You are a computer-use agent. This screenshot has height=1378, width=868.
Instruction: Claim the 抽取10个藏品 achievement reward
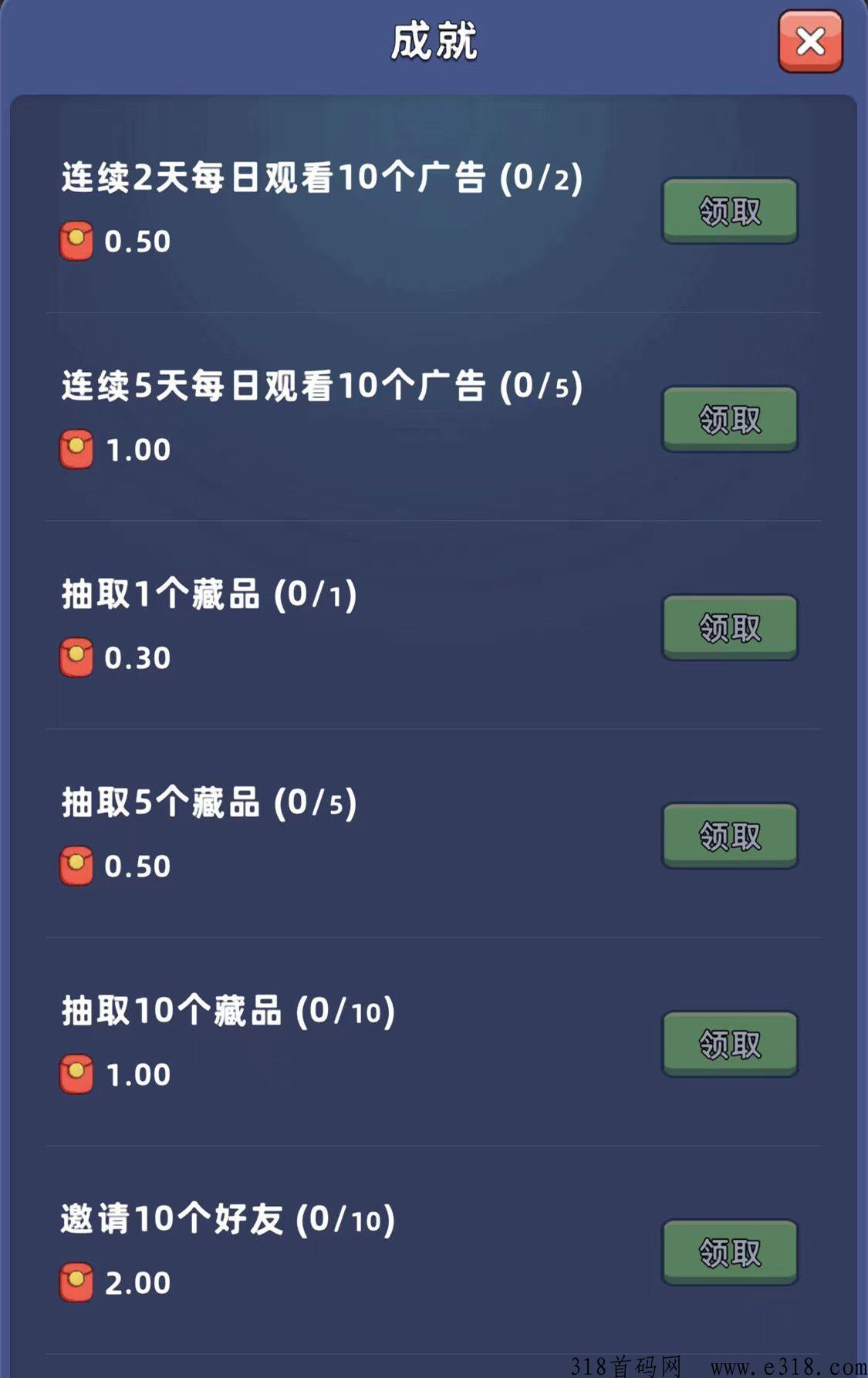pos(728,1043)
